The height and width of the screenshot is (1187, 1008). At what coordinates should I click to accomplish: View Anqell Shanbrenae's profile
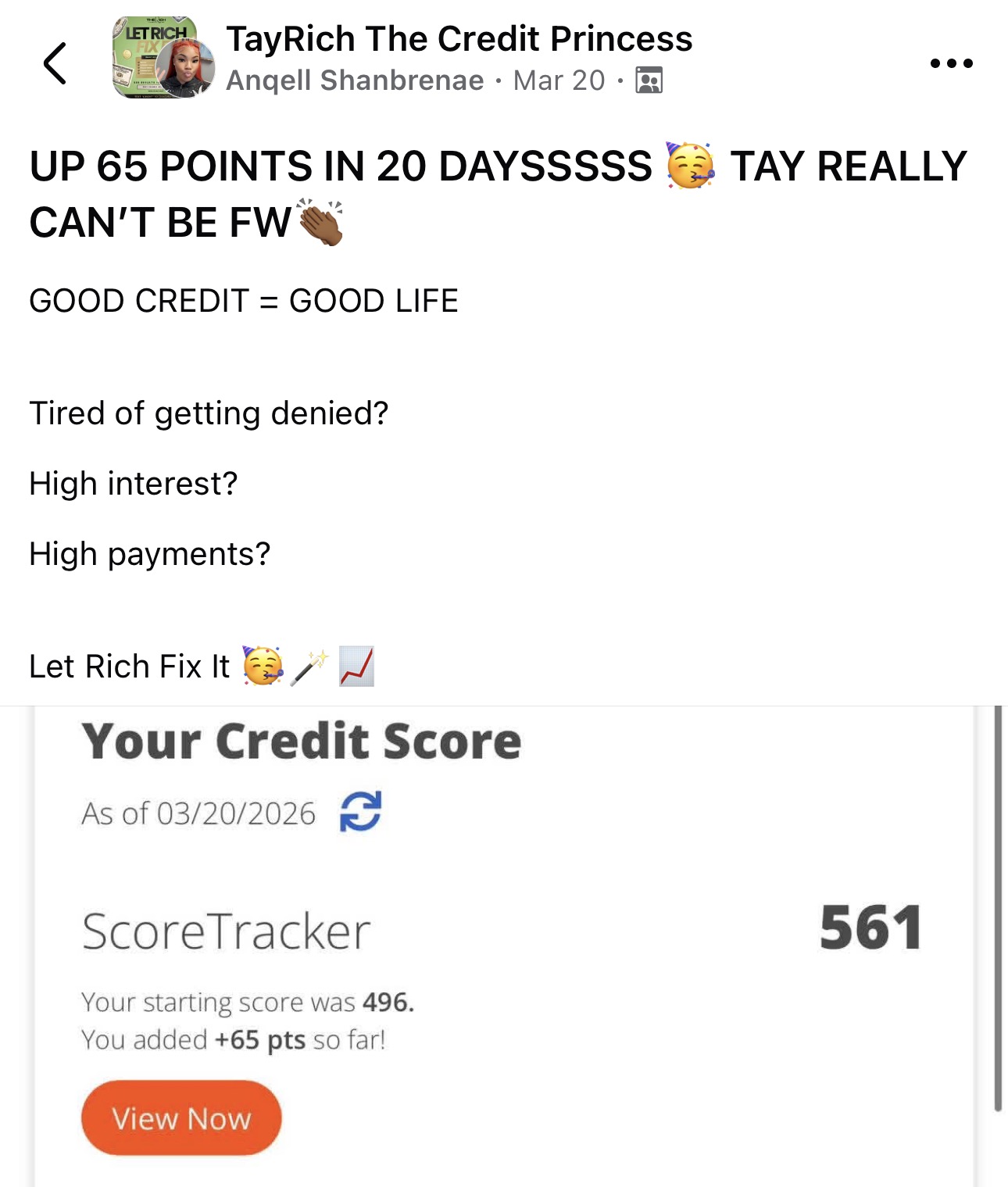point(355,80)
